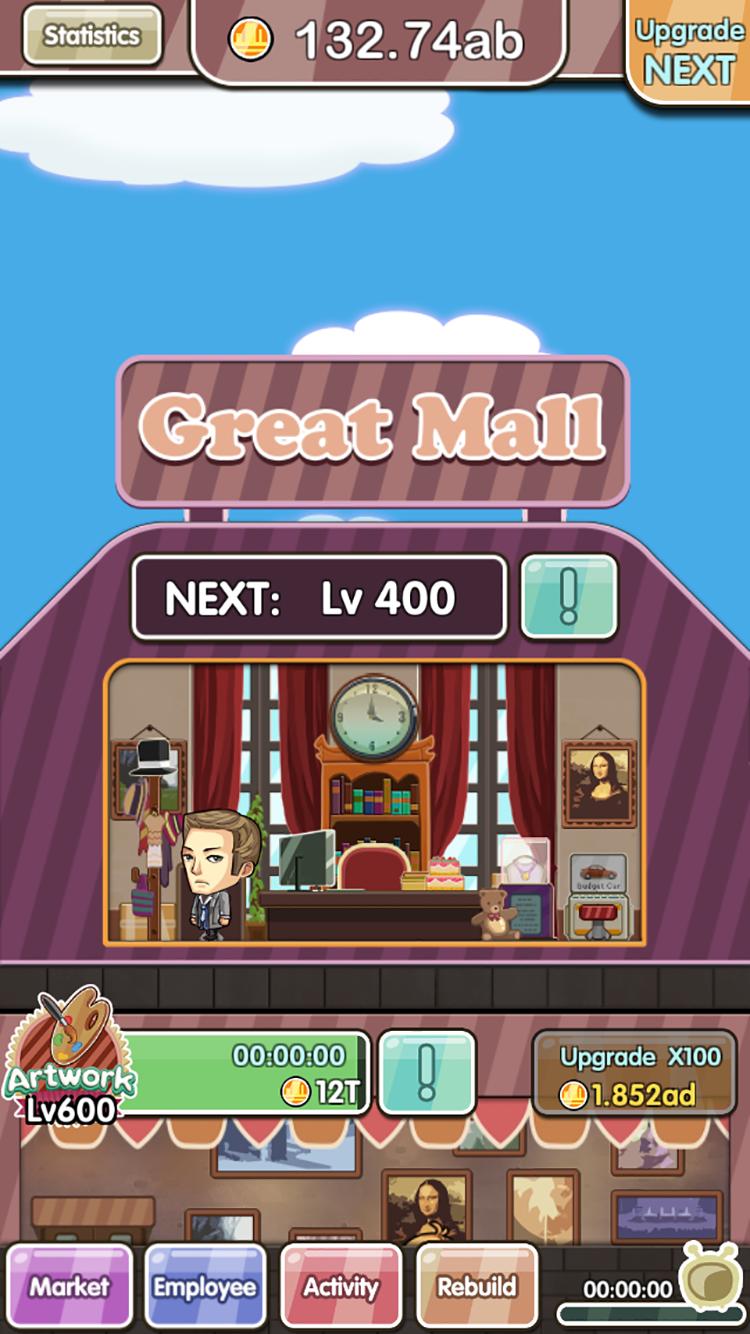This screenshot has width=750, height=1334.
Task: Open the Activity menu
Action: pos(341,1286)
